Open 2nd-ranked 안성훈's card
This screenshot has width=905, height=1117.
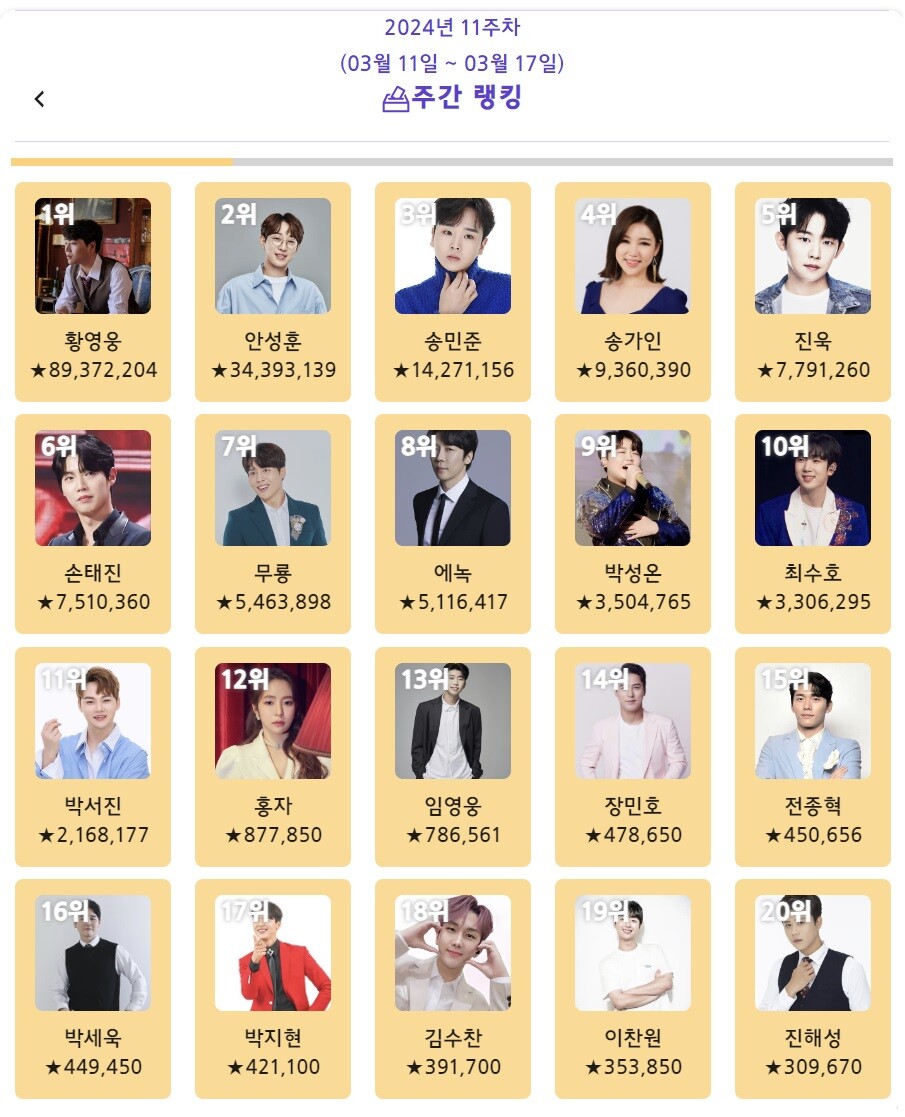273,291
